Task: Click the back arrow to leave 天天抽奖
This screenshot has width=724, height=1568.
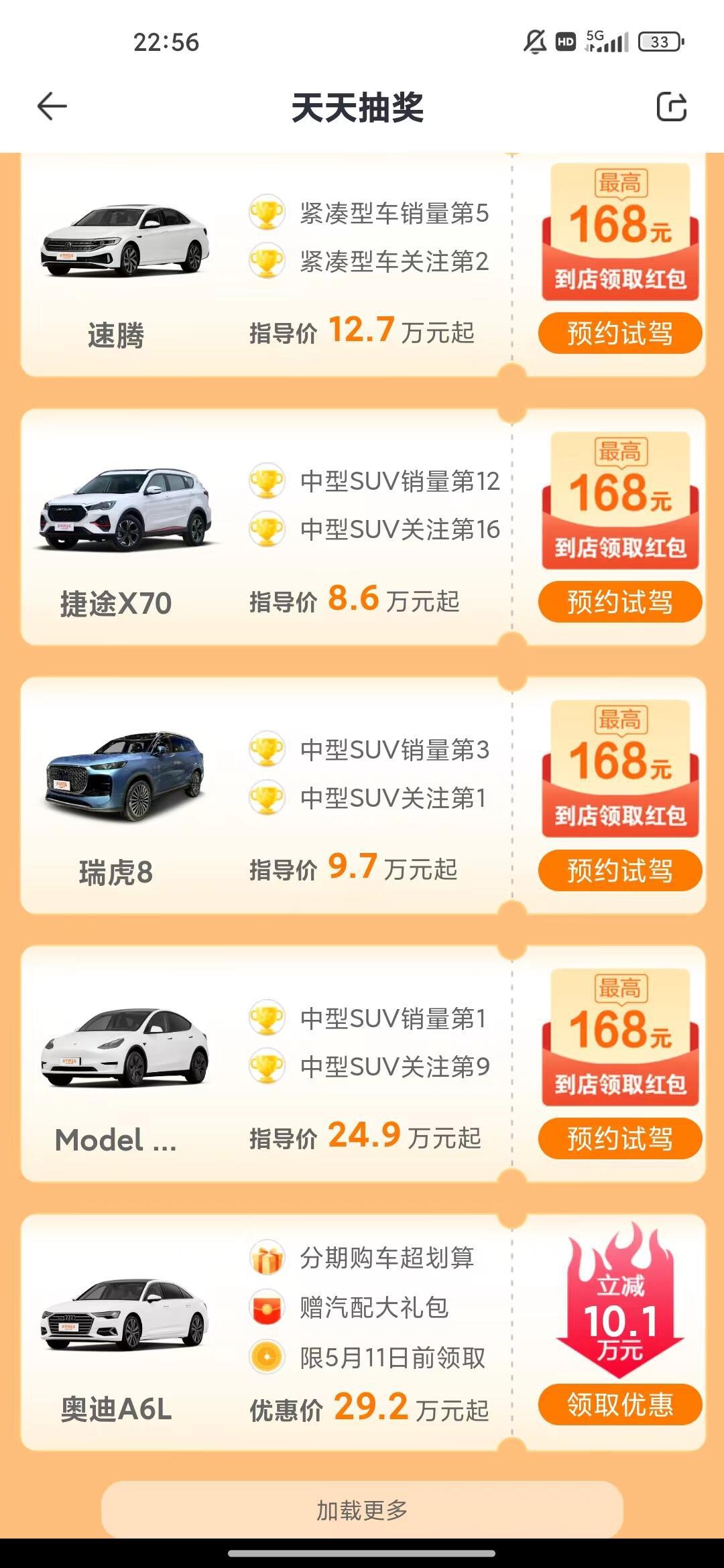Action: (50, 106)
